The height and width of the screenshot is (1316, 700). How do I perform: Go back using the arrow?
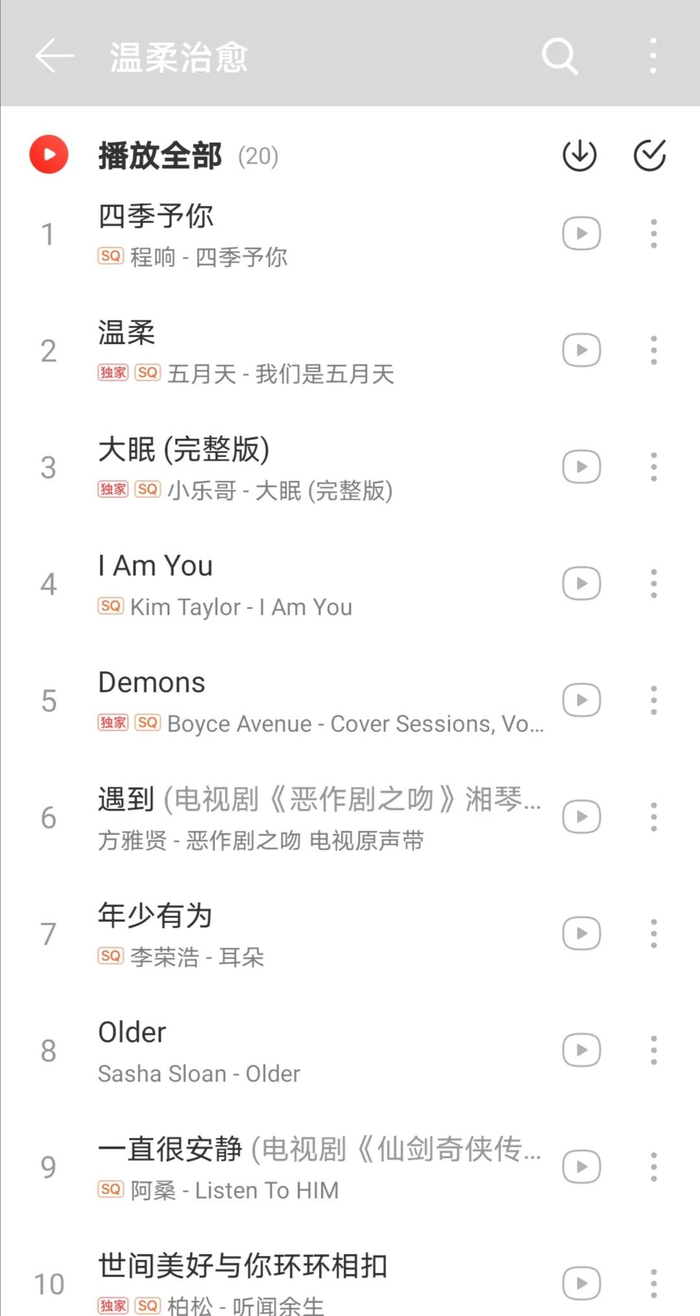[x=54, y=56]
